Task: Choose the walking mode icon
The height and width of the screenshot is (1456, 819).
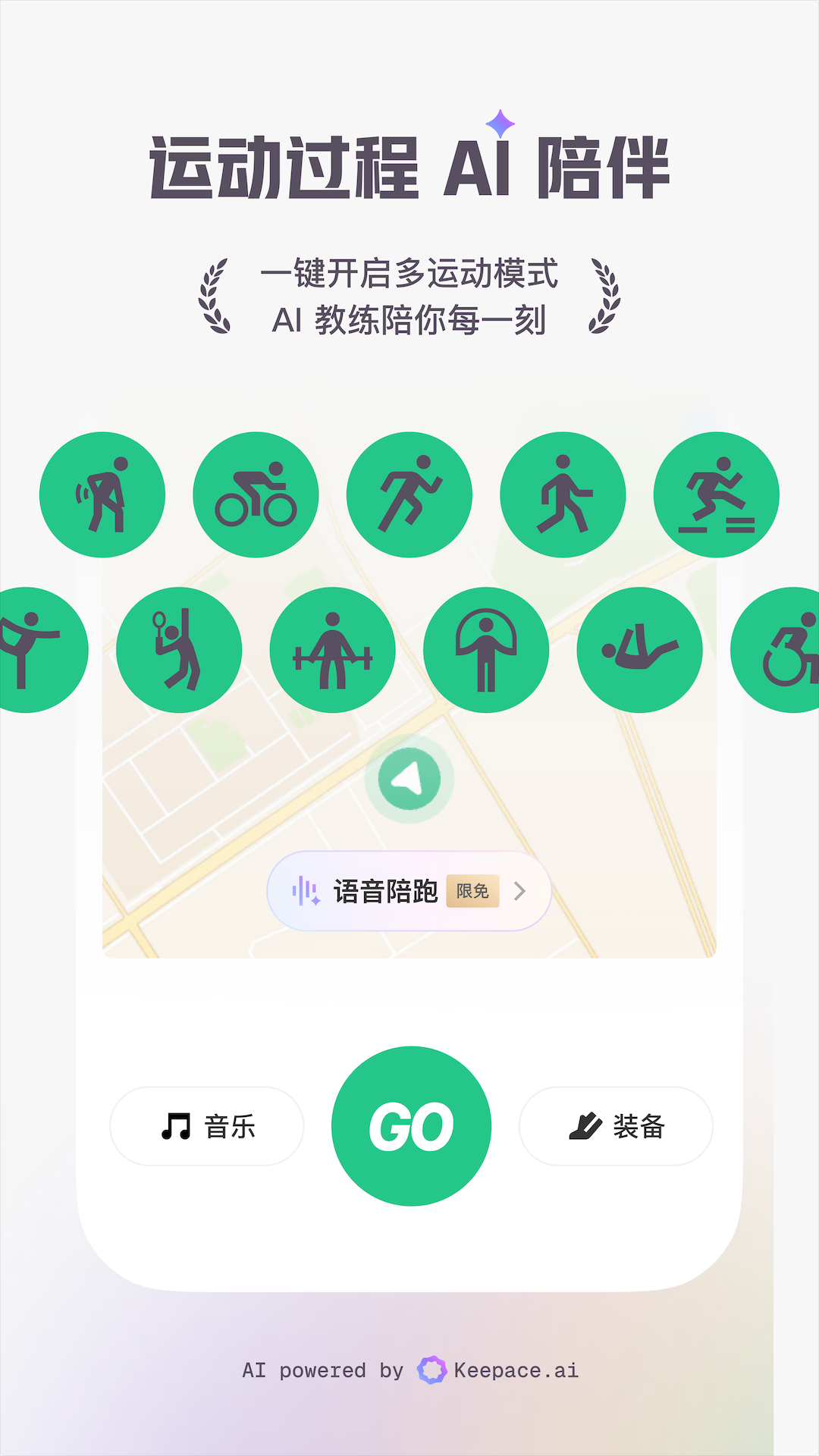Action: (562, 494)
